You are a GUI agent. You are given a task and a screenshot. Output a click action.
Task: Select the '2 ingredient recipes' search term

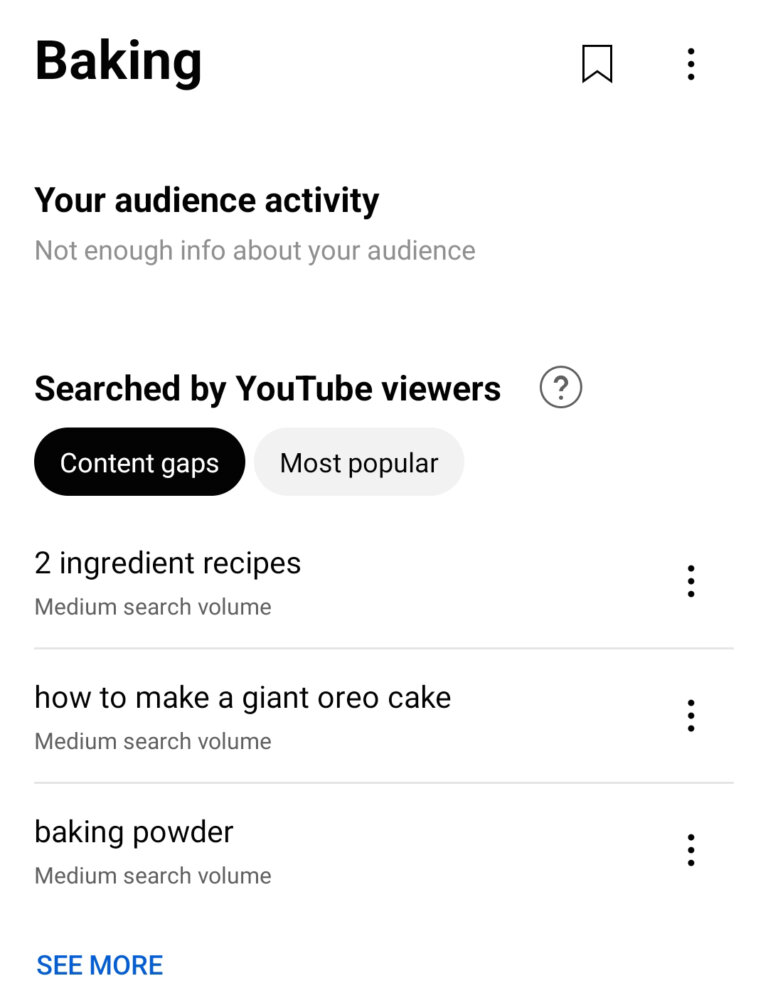(x=167, y=563)
